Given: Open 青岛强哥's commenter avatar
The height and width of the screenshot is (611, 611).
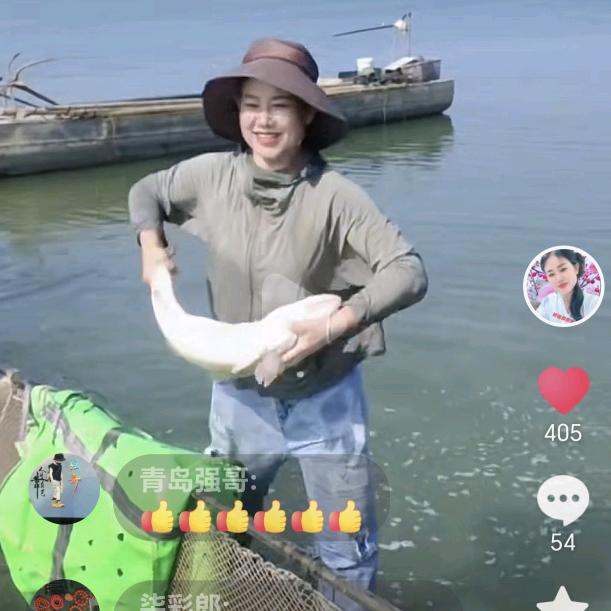Looking at the screenshot, I should click(63, 488).
